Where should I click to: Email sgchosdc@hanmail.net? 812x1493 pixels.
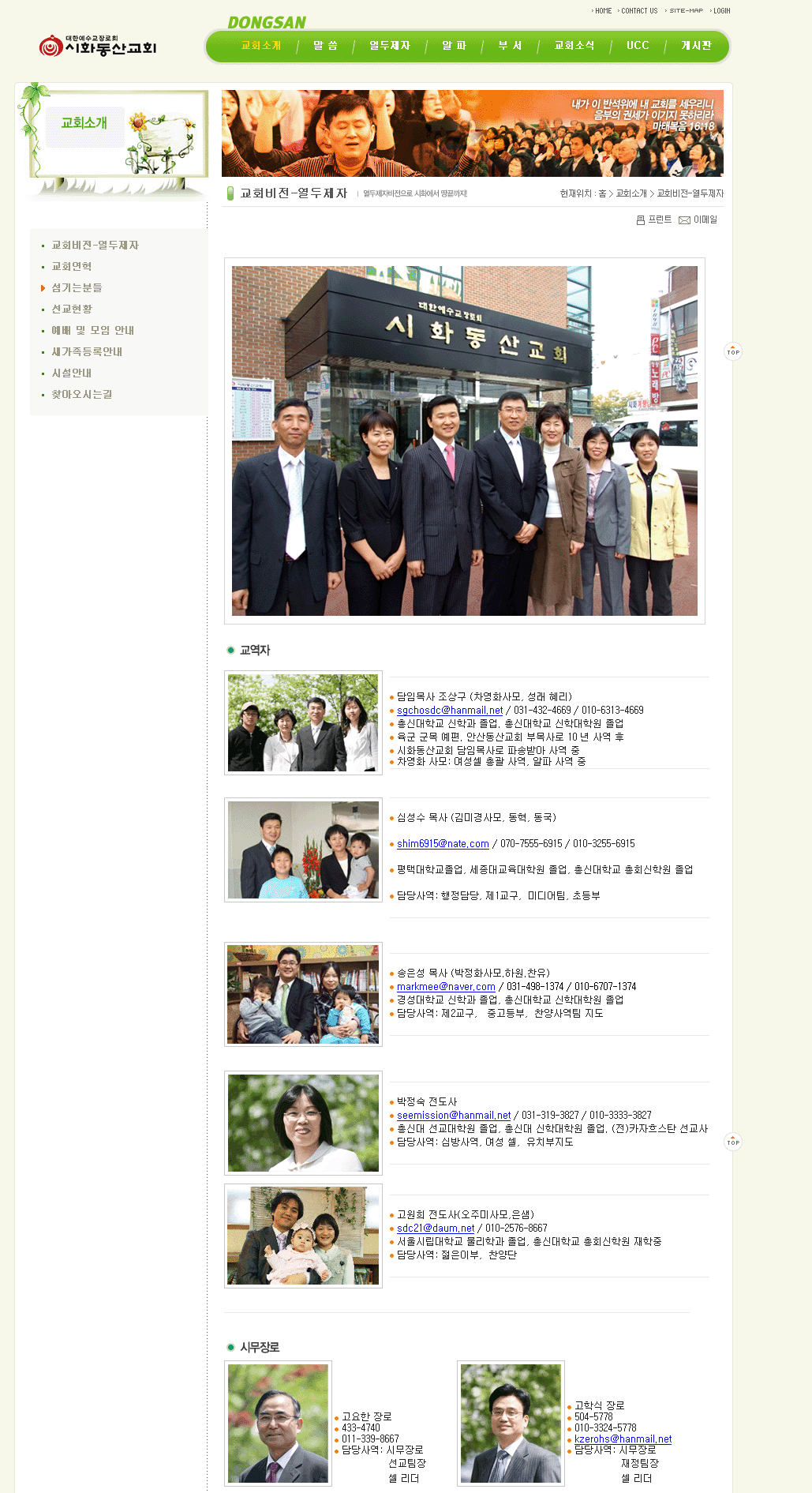pos(450,711)
